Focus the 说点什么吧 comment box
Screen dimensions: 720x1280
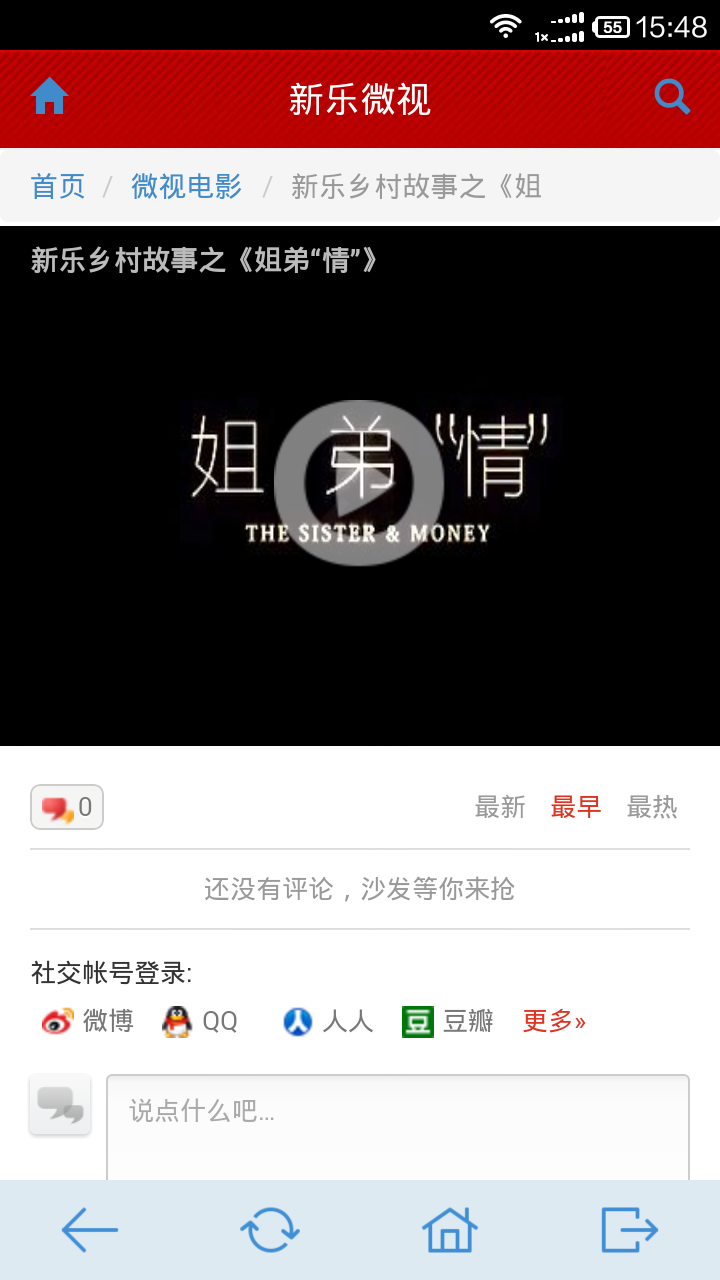398,1125
